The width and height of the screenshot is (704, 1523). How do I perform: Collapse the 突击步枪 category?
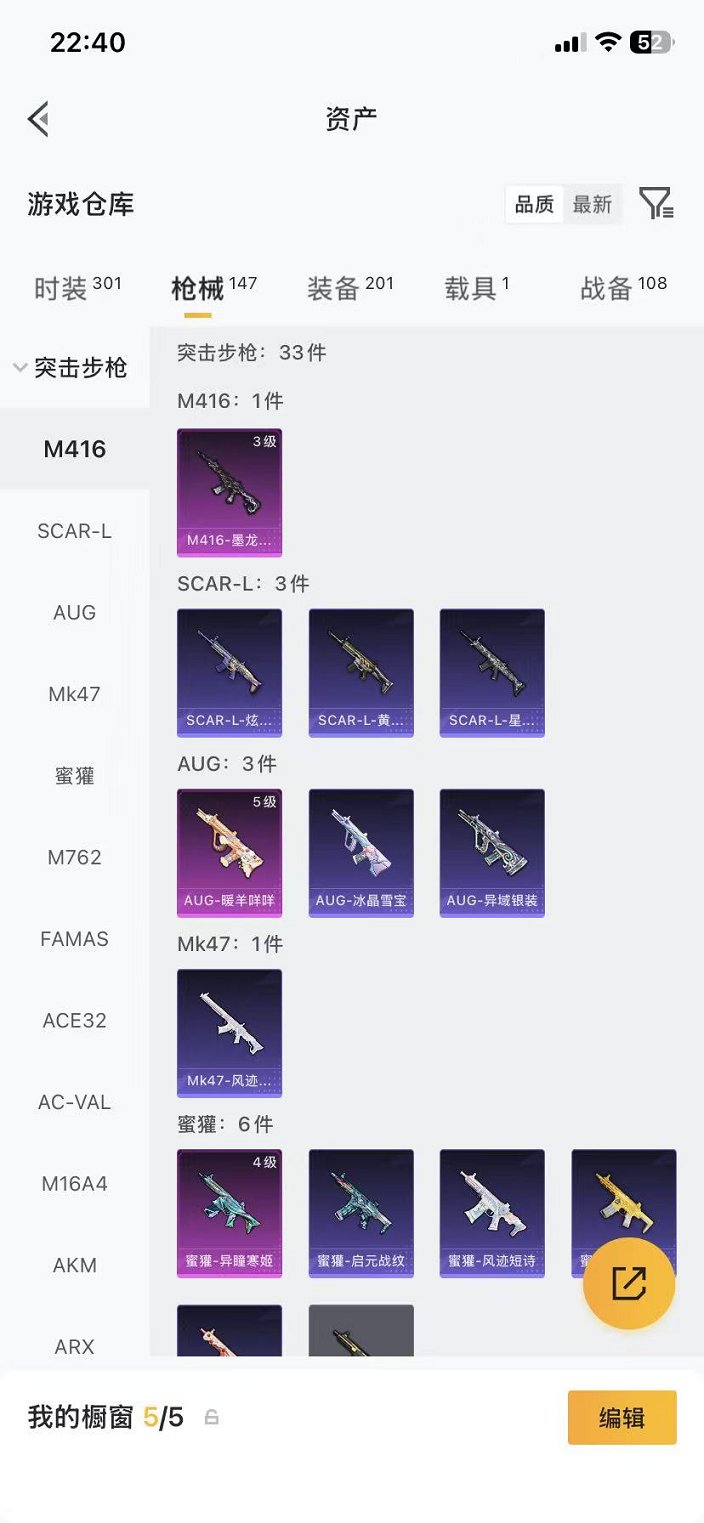(72, 368)
